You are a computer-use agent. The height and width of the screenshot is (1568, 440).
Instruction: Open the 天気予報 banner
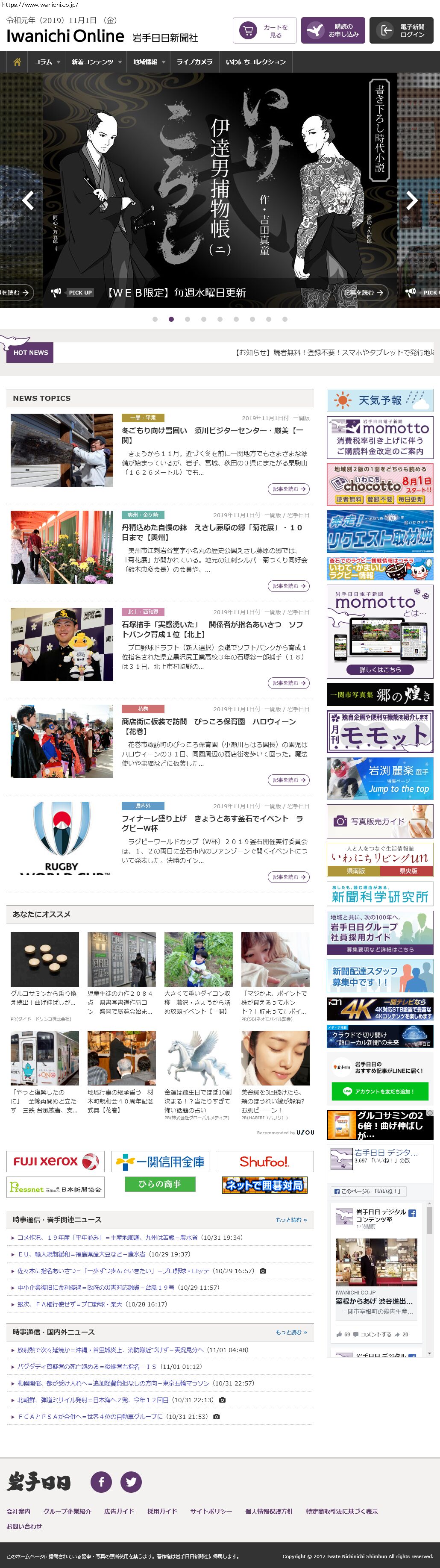(380, 400)
